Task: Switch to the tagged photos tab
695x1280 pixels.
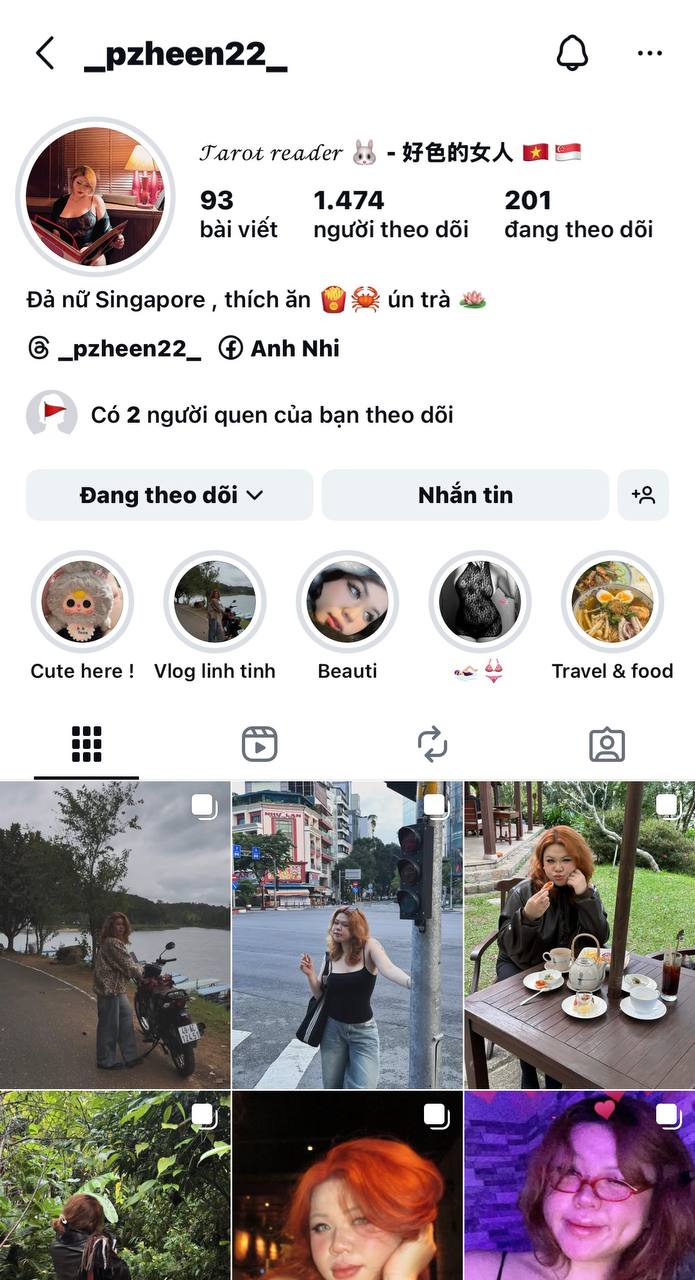Action: coord(607,744)
